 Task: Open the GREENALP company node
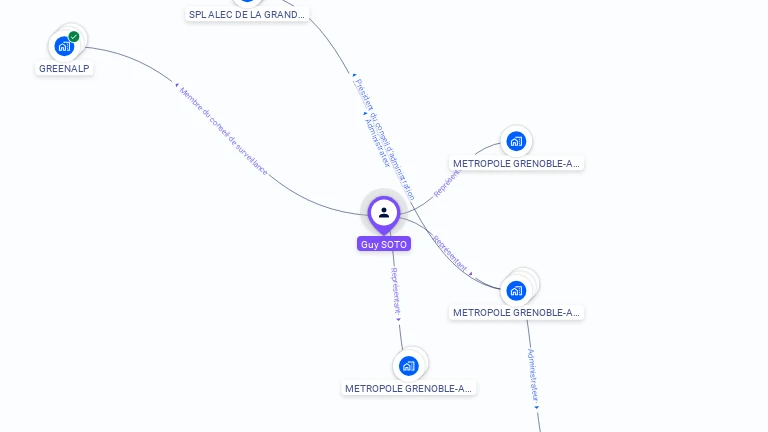click(65, 46)
